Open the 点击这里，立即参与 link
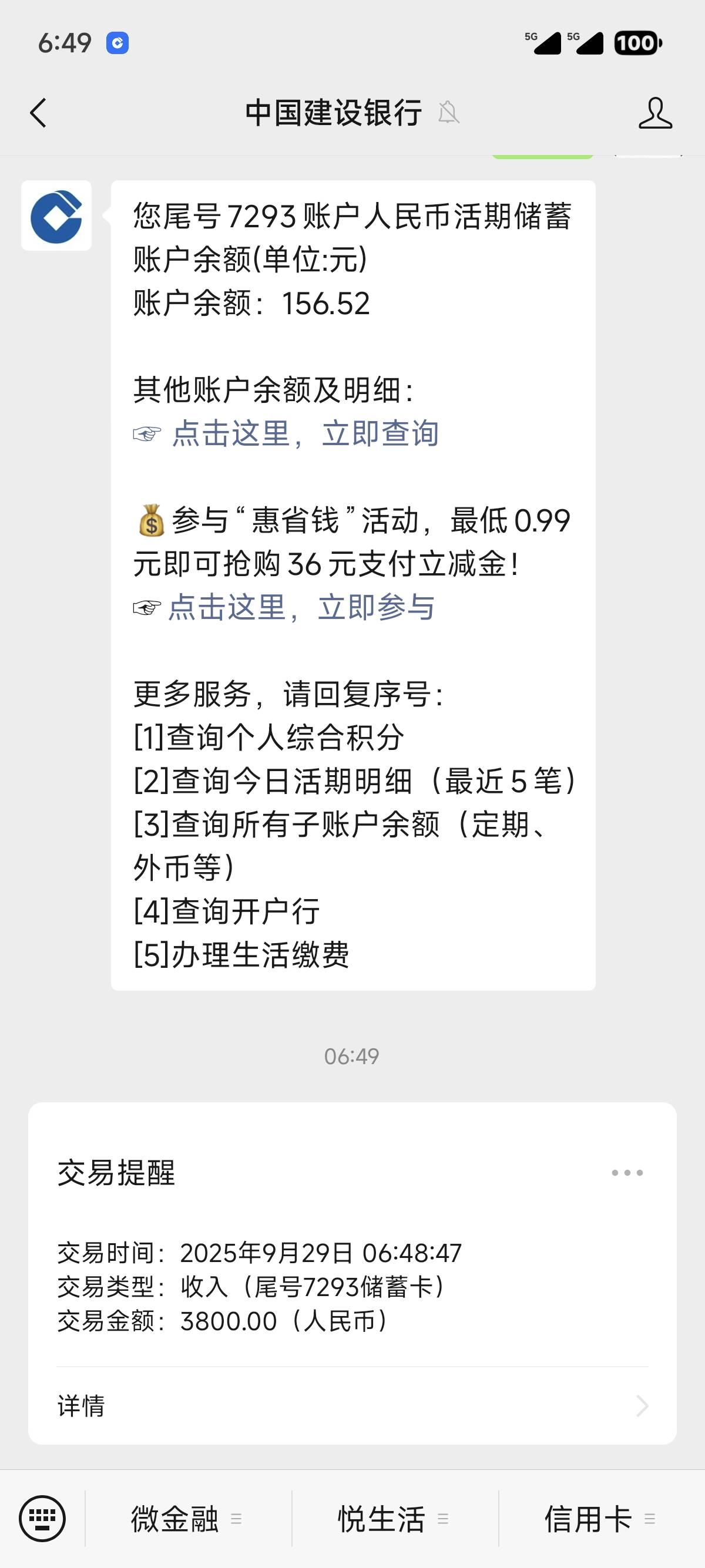This screenshot has width=705, height=1568. click(x=301, y=607)
